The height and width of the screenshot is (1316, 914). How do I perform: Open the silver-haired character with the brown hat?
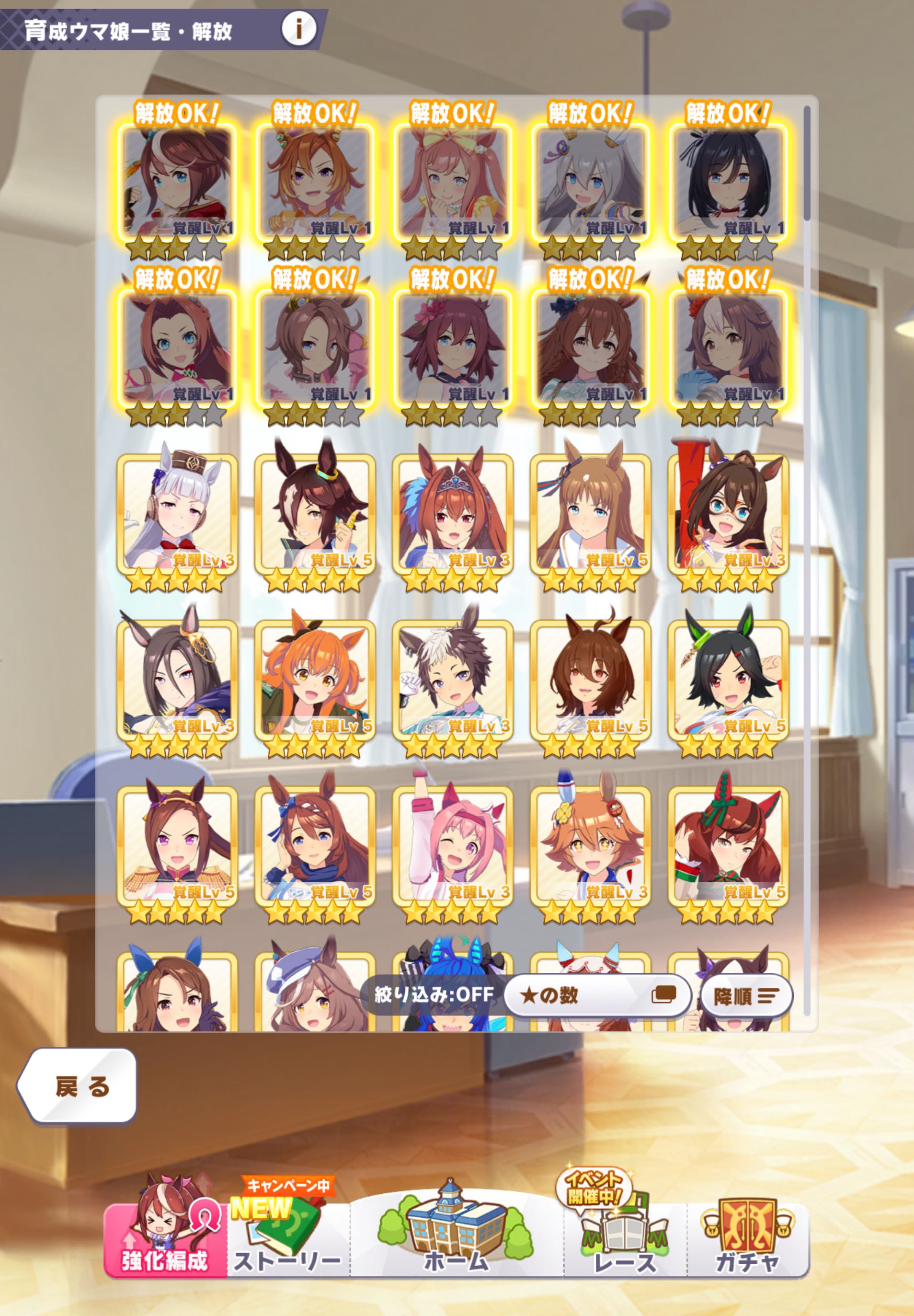177,513
